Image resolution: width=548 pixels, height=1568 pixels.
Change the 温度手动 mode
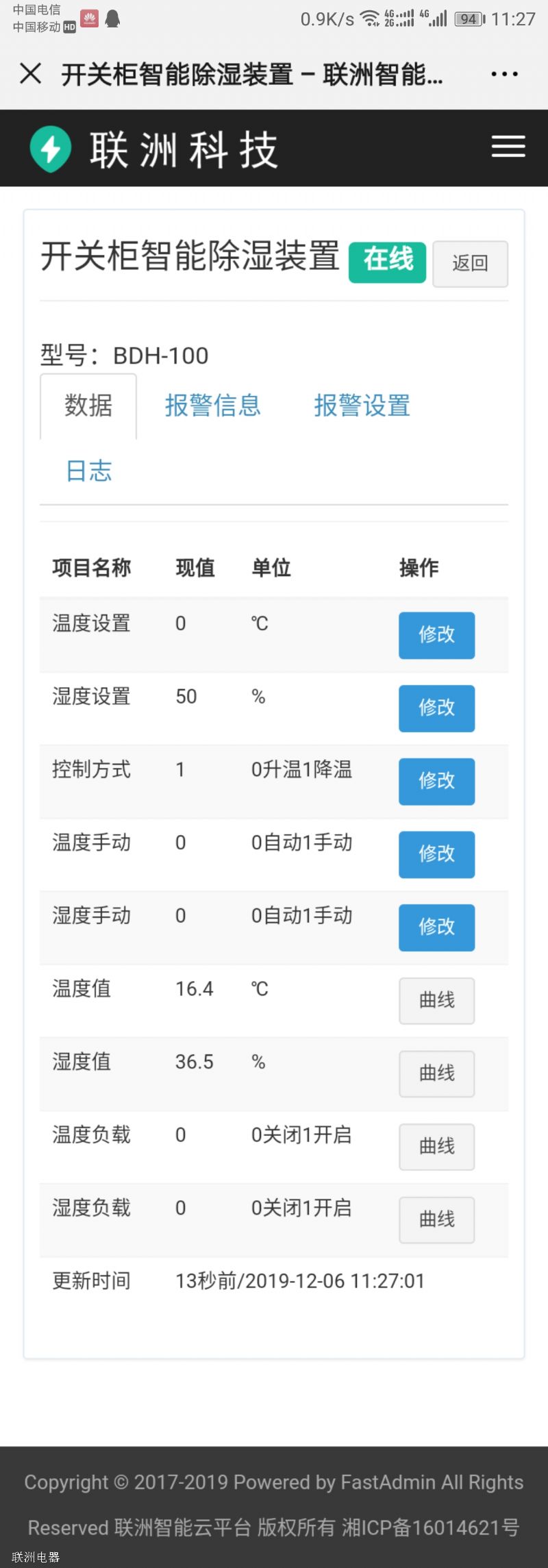(436, 854)
